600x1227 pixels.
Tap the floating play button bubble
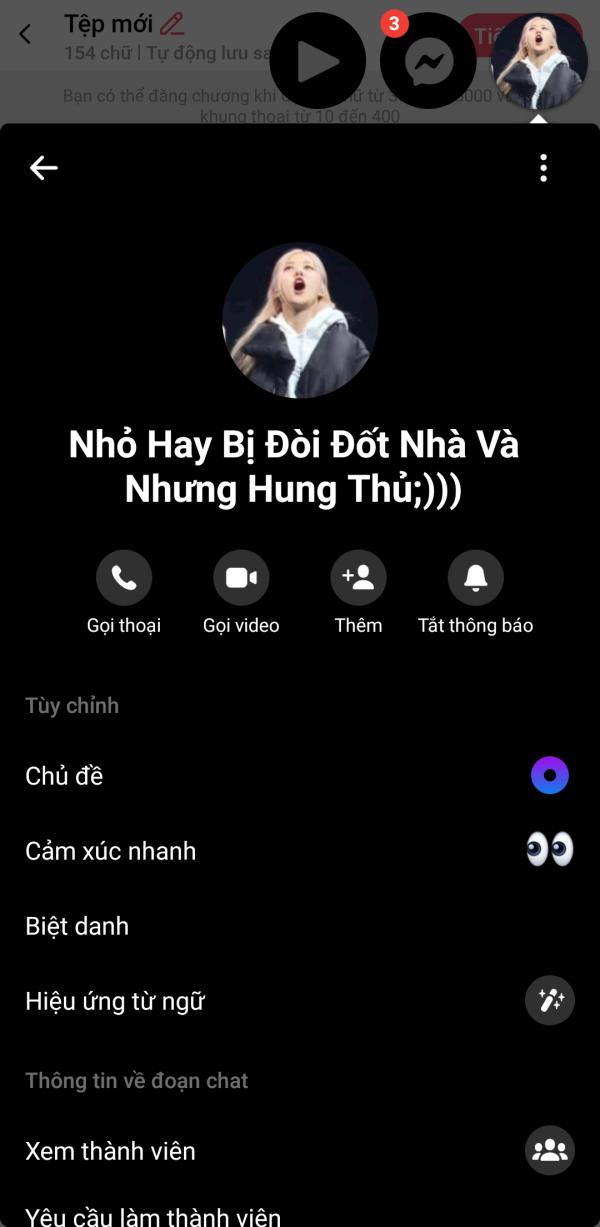pos(318,61)
